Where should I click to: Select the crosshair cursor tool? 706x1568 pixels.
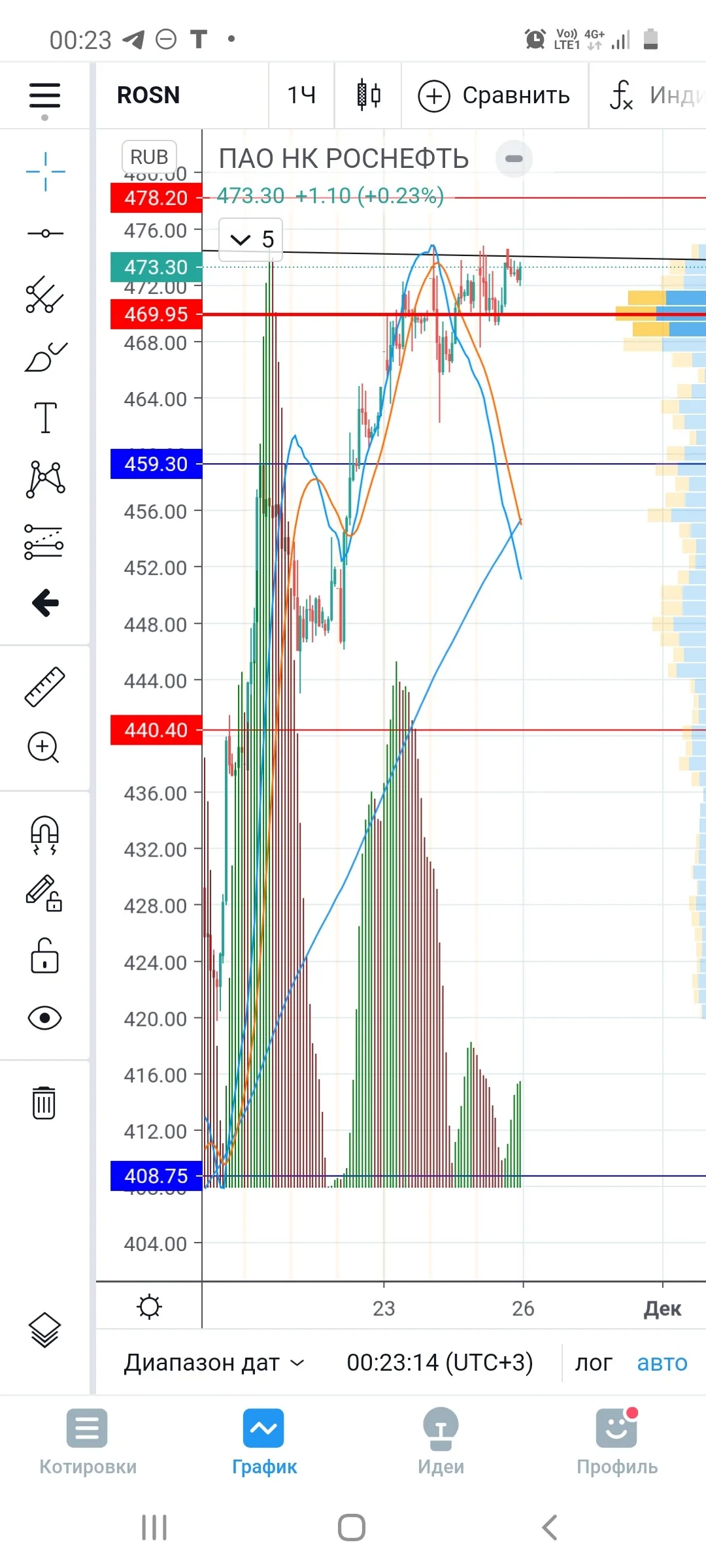[x=45, y=171]
